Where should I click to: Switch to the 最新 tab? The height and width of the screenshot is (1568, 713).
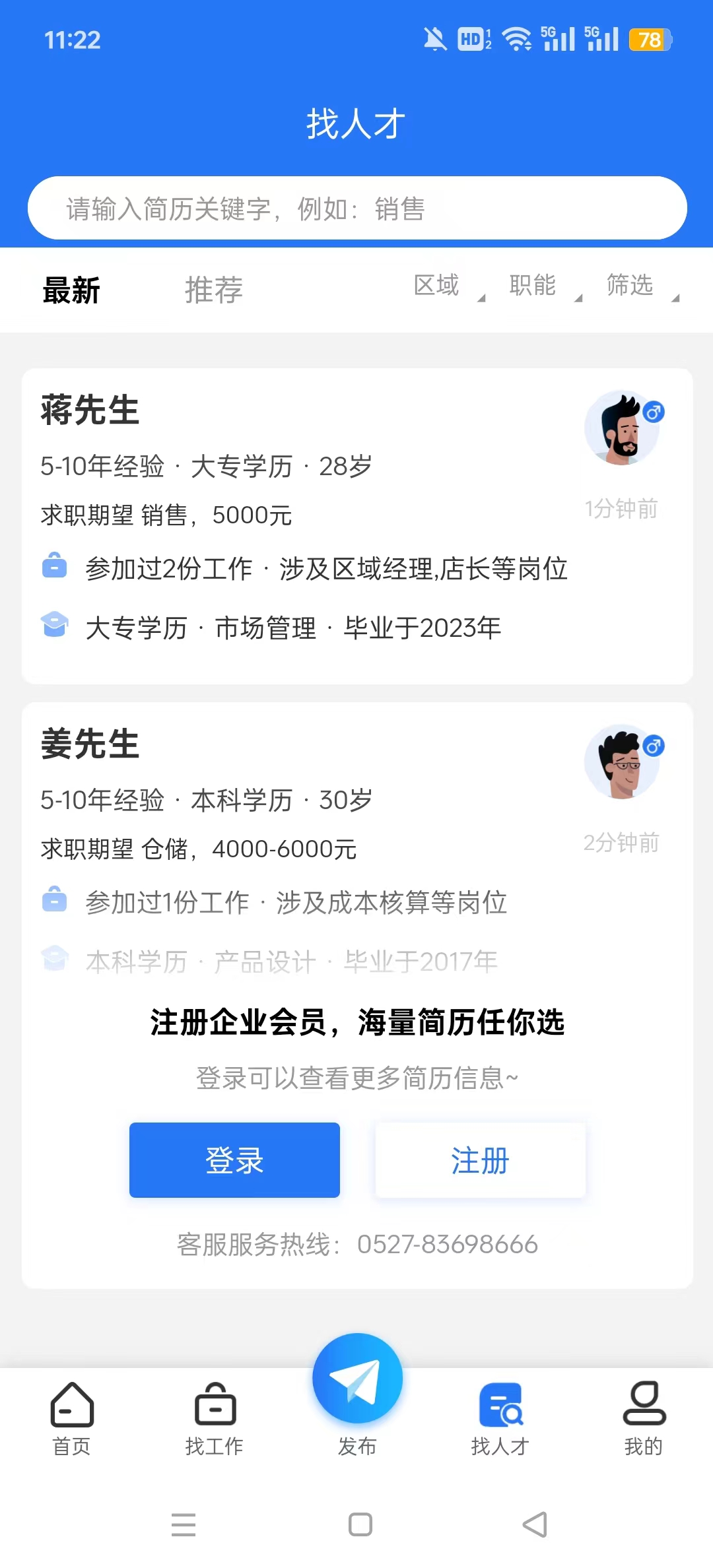pos(71,290)
